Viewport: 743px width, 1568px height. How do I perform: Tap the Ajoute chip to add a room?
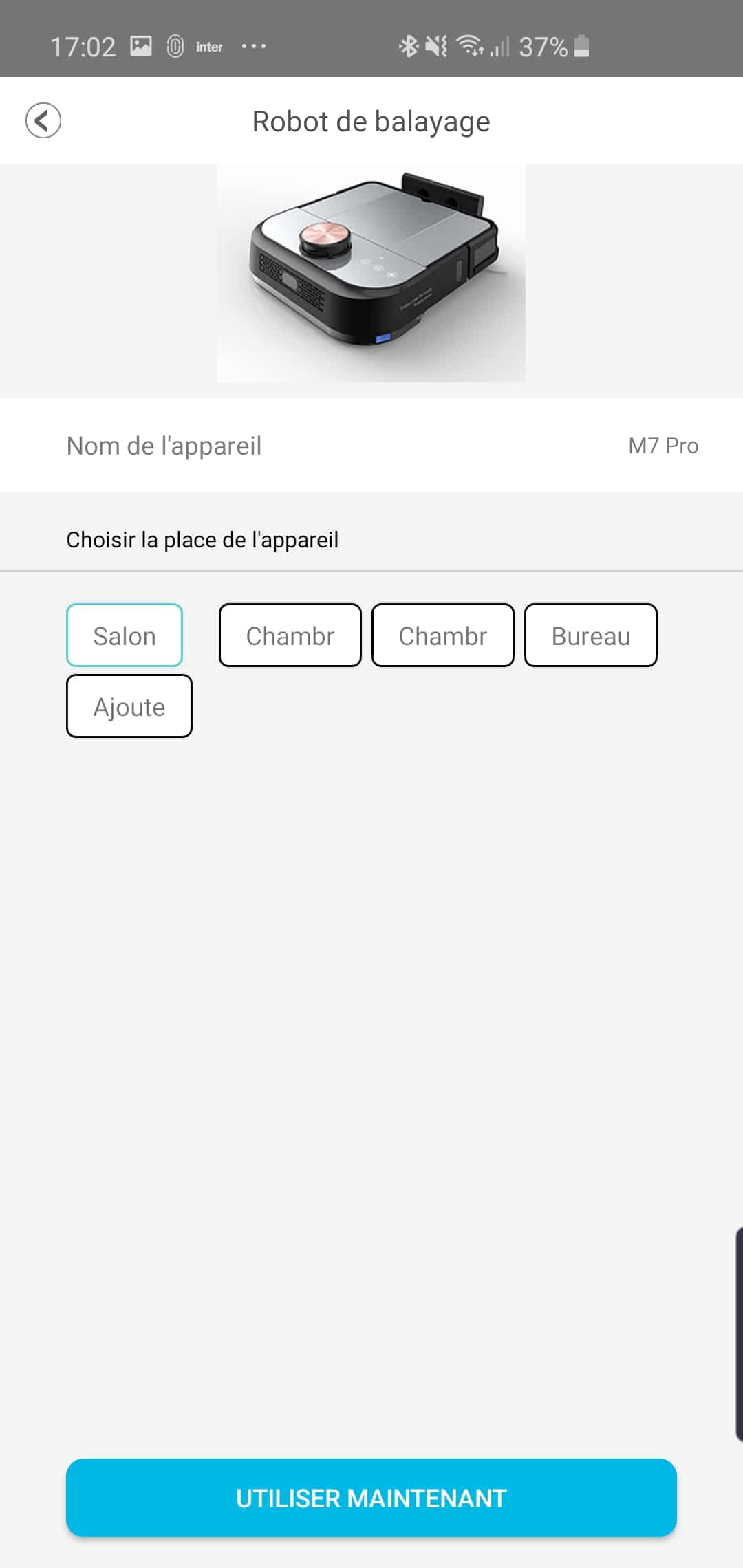[x=129, y=706]
